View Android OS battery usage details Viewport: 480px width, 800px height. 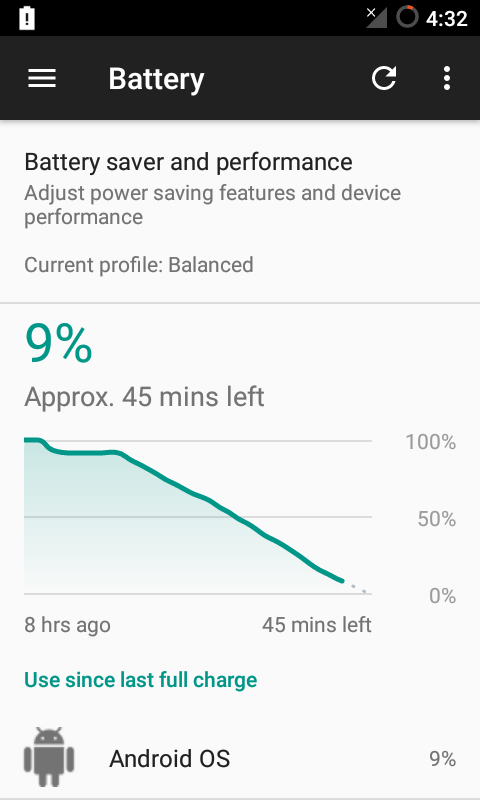tap(240, 758)
